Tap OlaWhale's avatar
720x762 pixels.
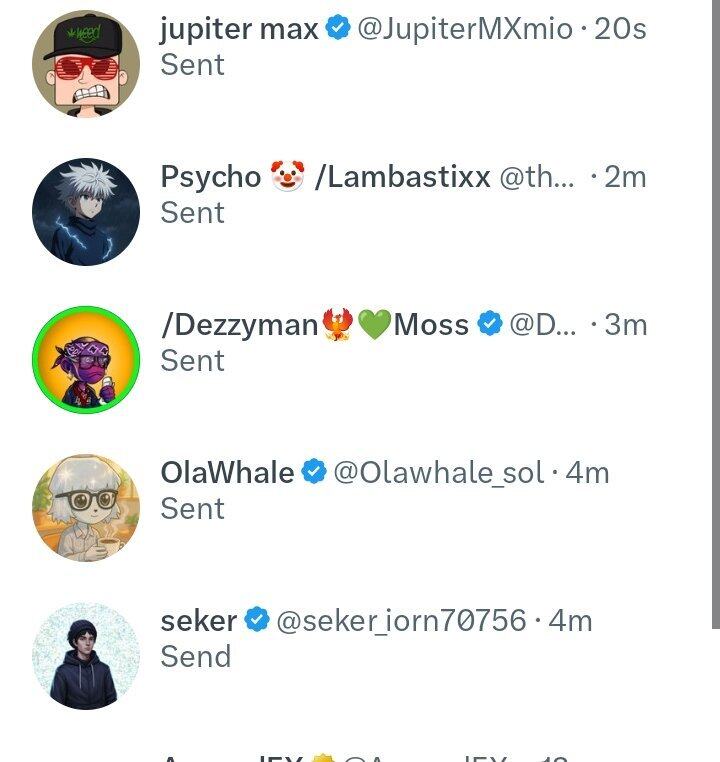[x=86, y=507]
